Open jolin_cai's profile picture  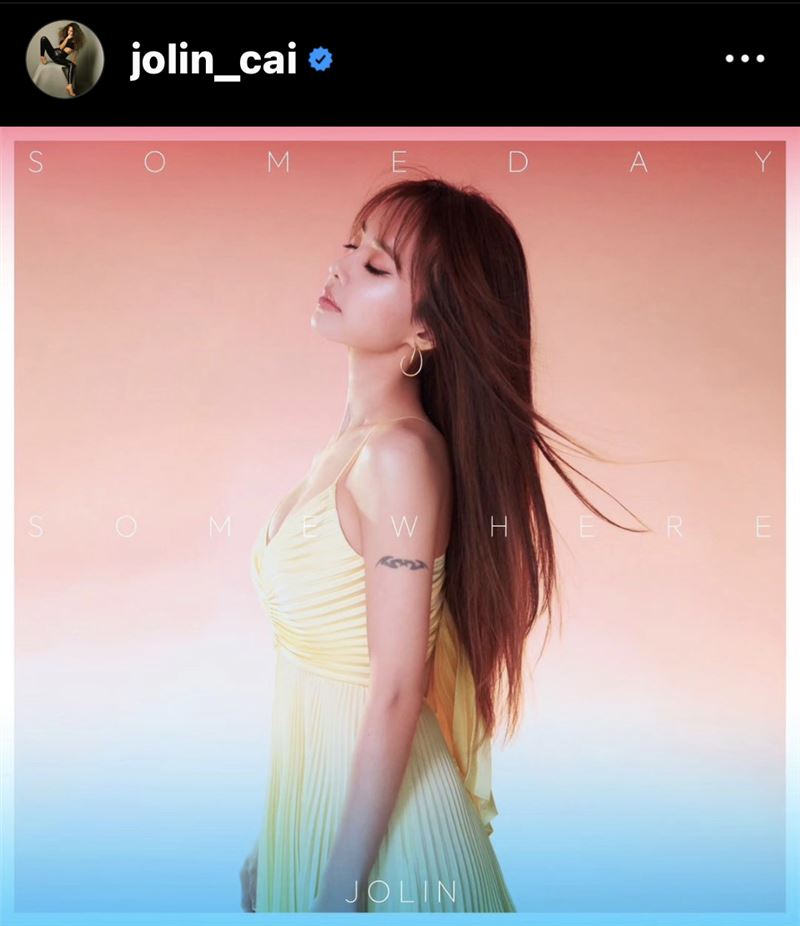tap(65, 60)
